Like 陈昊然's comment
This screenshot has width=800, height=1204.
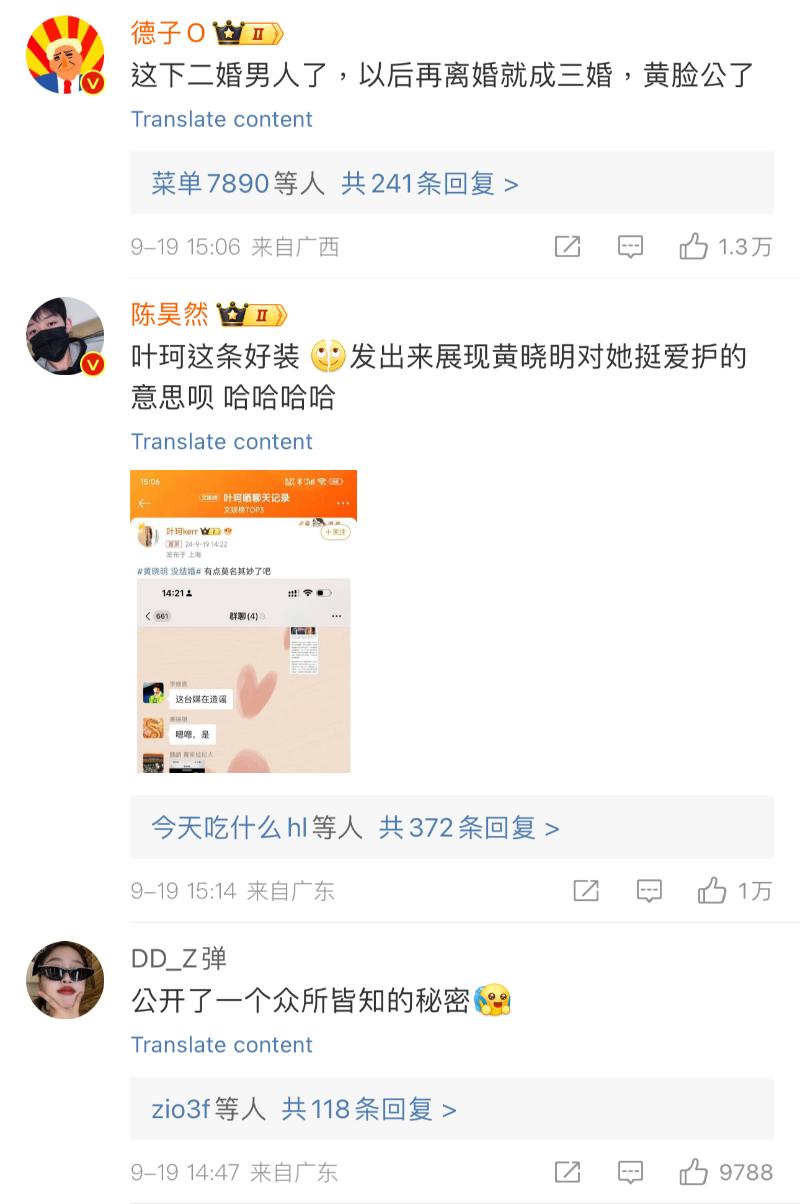pyautogui.click(x=712, y=890)
